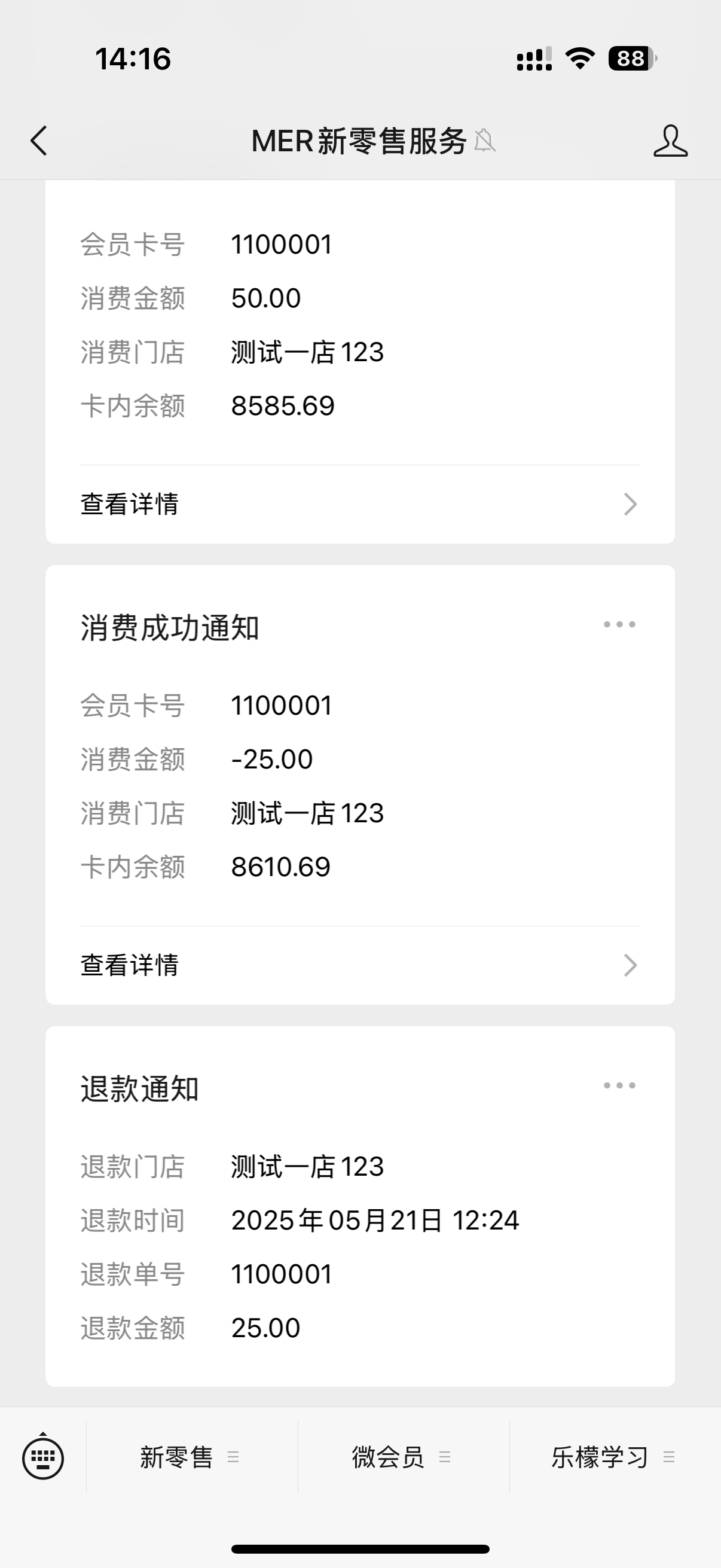Switch to keyboard input mode

tap(42, 1457)
